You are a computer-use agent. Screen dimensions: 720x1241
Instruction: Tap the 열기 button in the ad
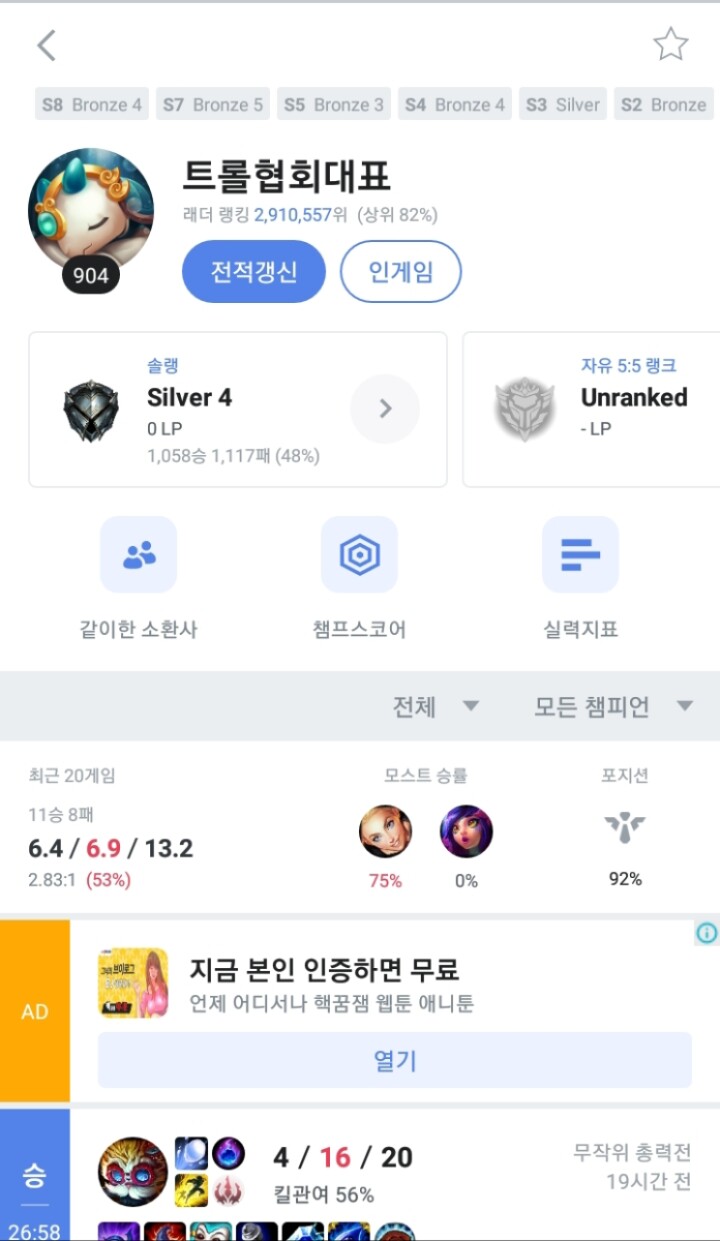pos(394,1060)
